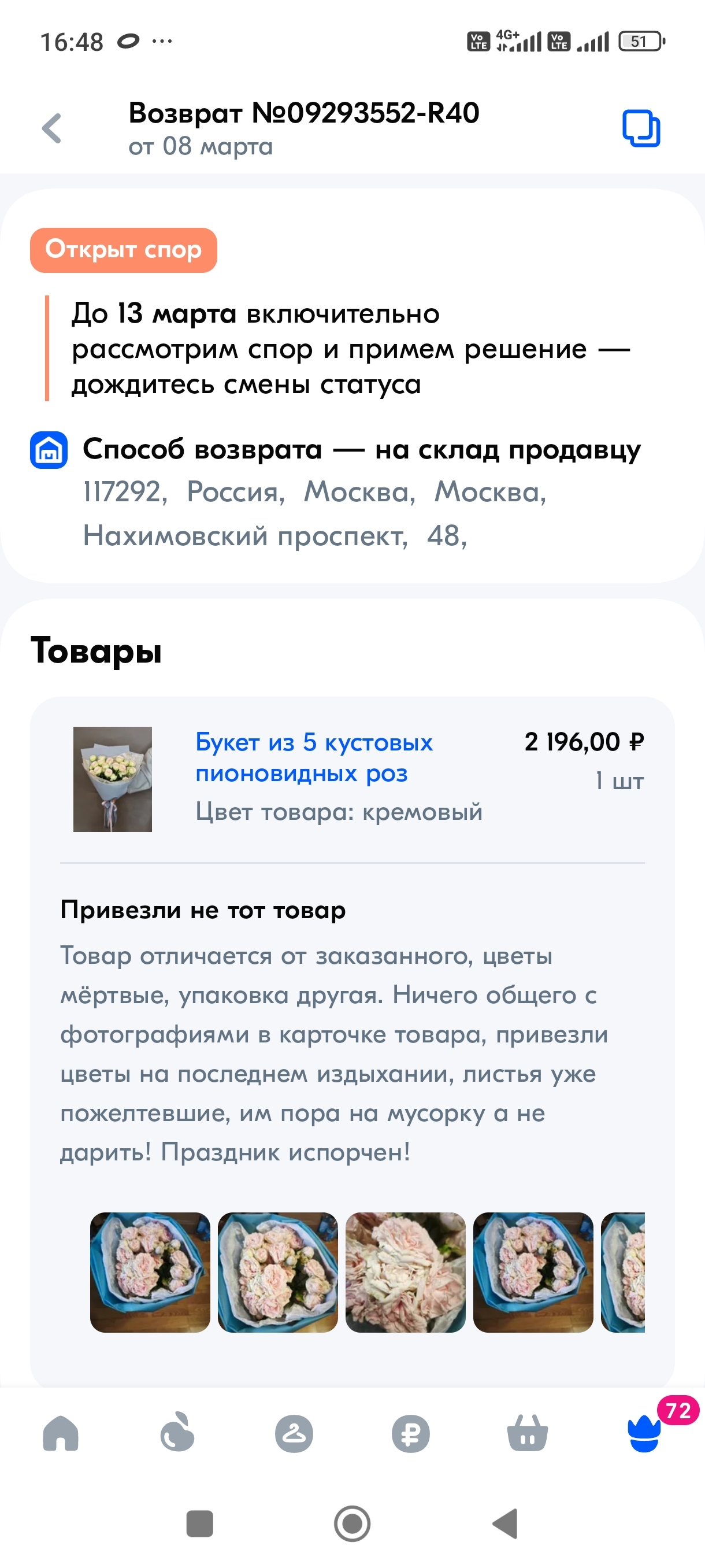Open the bouquet of 5 peony roses product link
Image resolution: width=705 pixels, height=1568 pixels.
click(313, 757)
